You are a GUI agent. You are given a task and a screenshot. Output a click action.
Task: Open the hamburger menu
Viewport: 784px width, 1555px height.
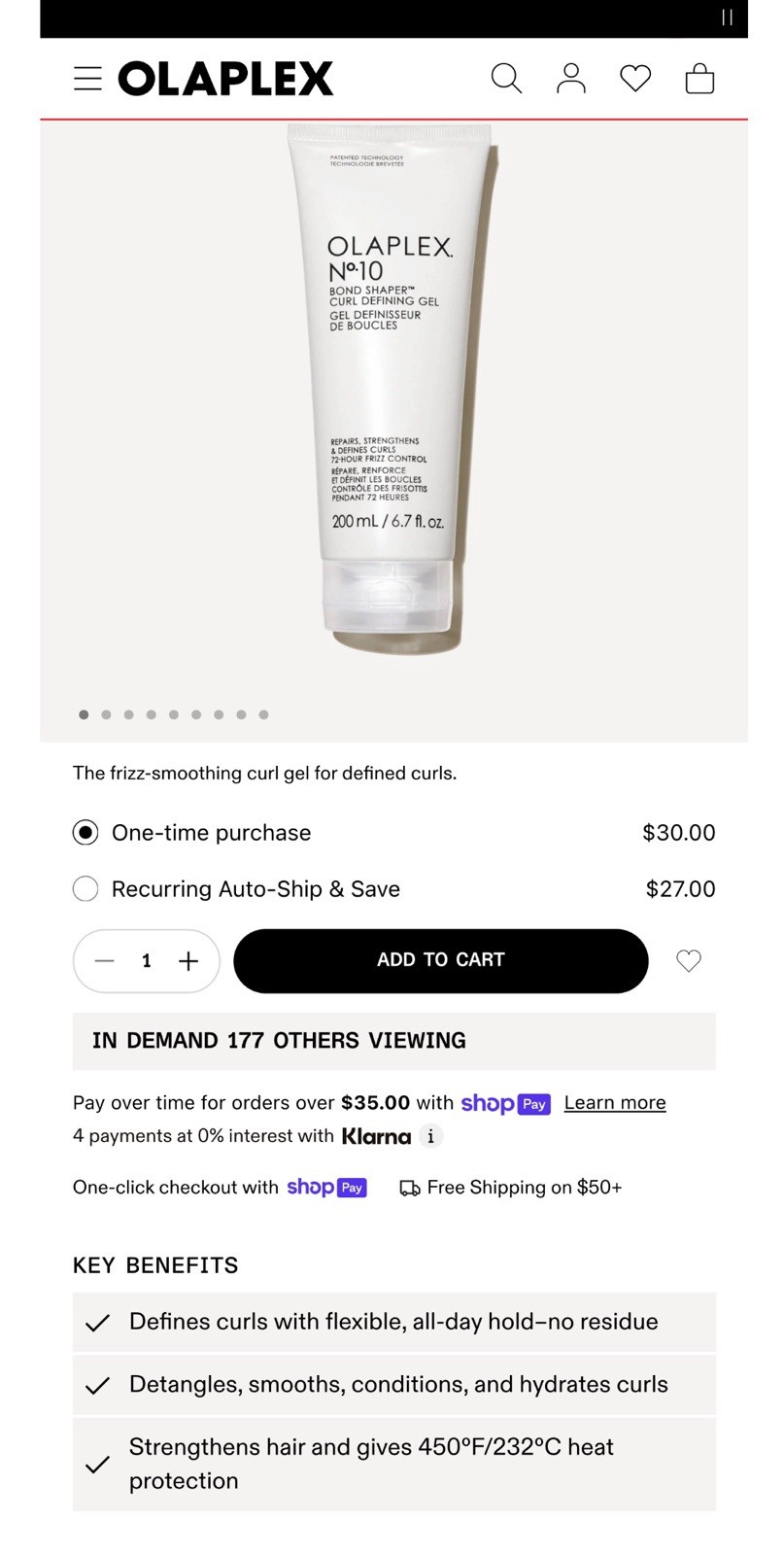point(87,79)
